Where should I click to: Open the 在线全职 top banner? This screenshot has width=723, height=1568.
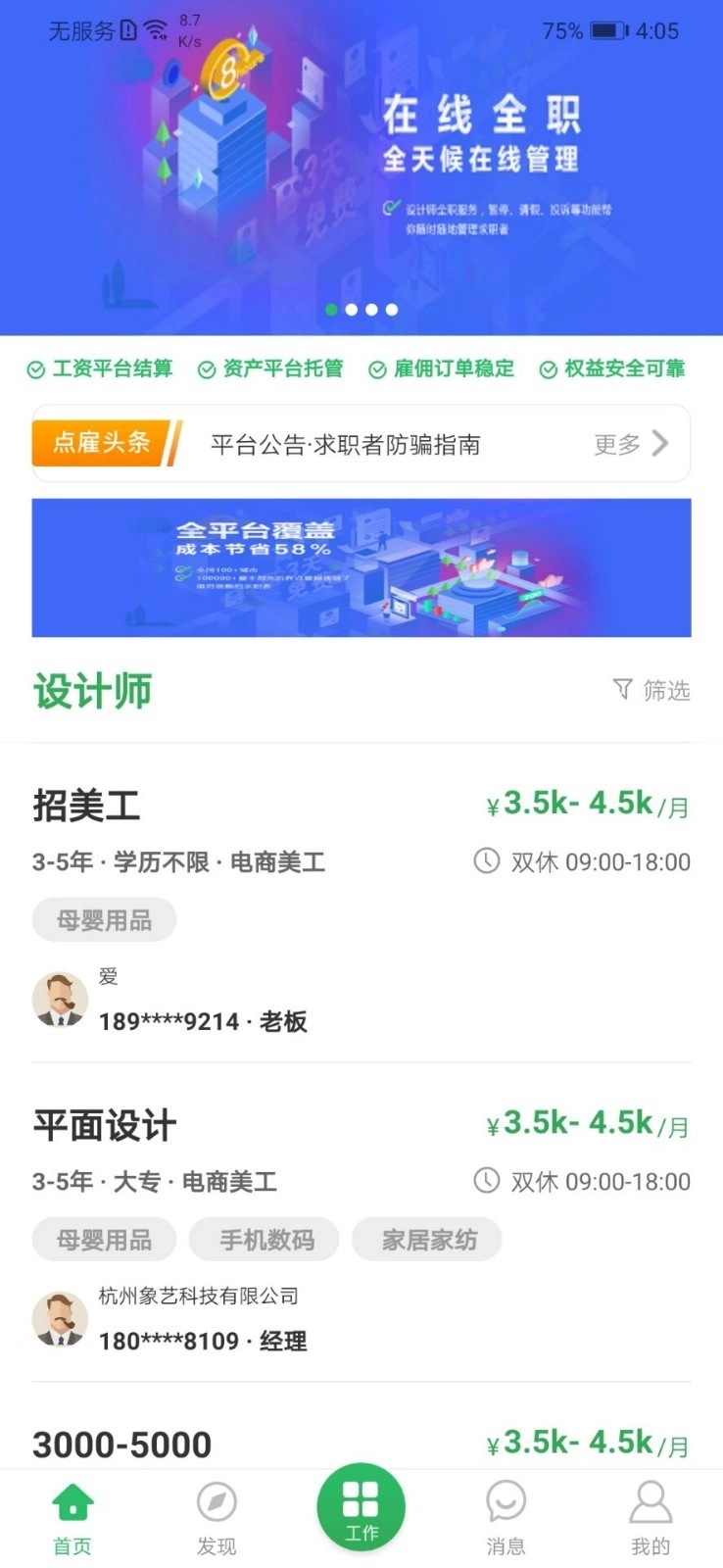point(361,167)
